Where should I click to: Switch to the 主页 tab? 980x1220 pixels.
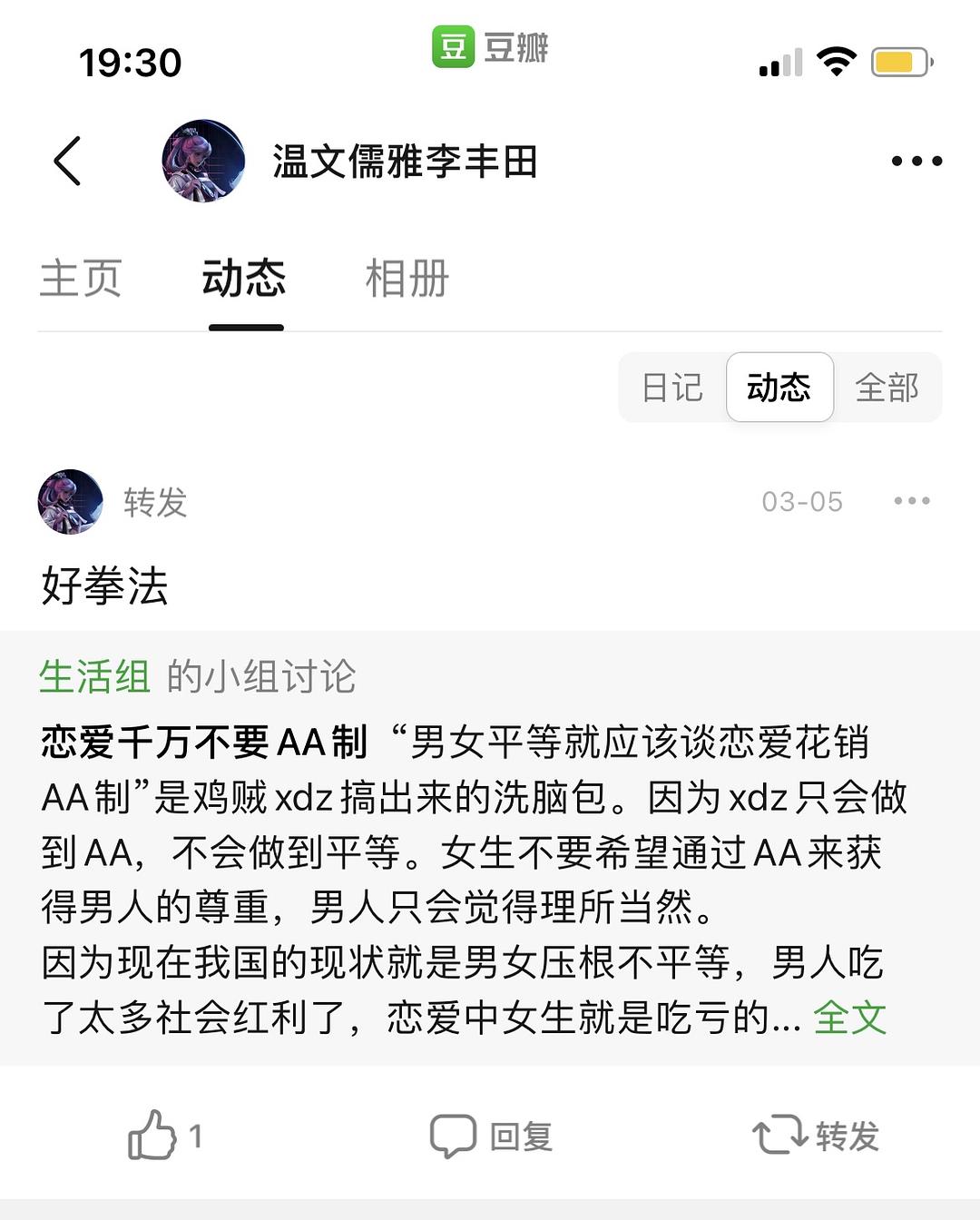(81, 278)
